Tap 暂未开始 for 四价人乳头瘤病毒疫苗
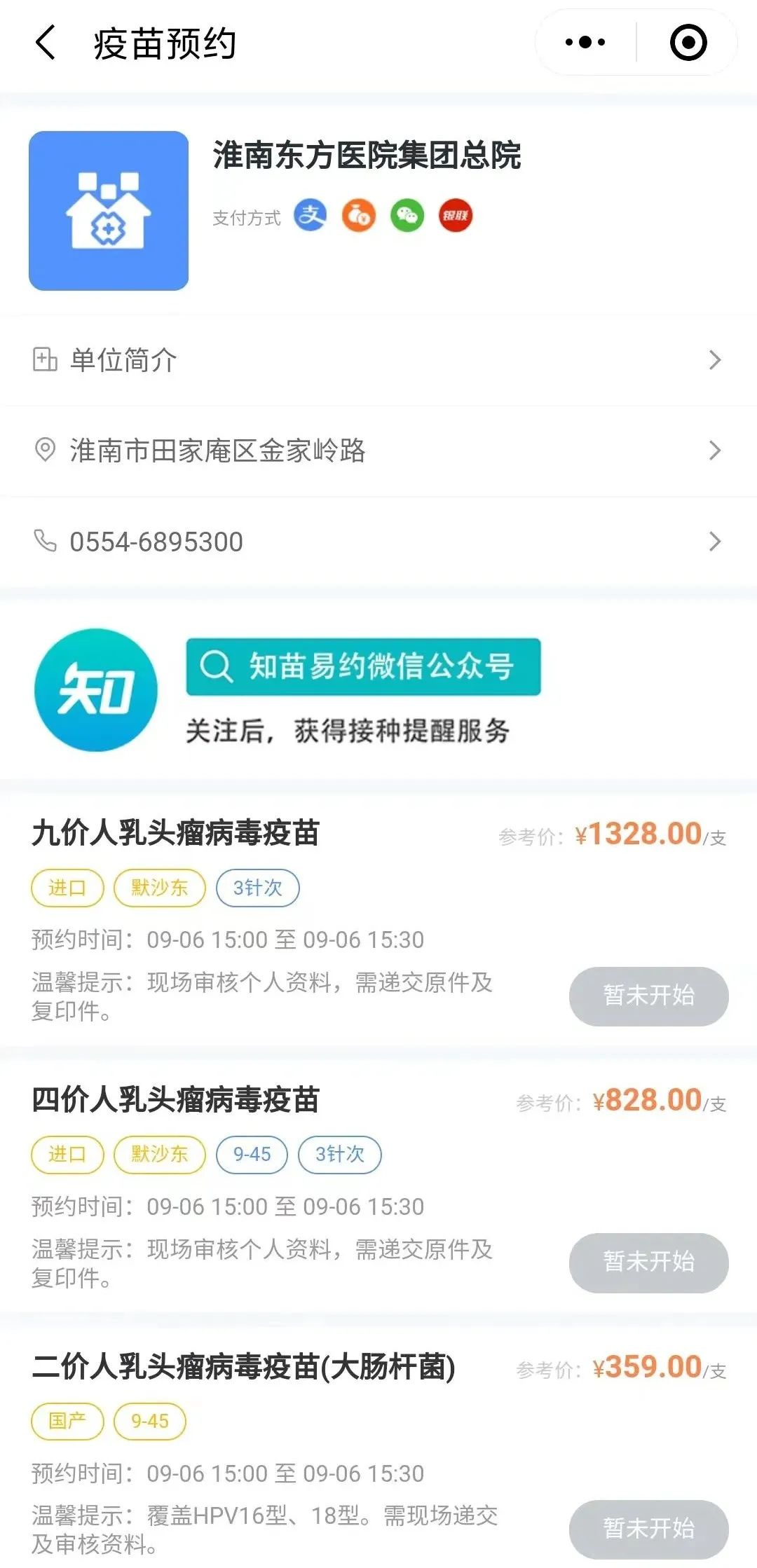The height and width of the screenshot is (1568, 757). tap(648, 1263)
